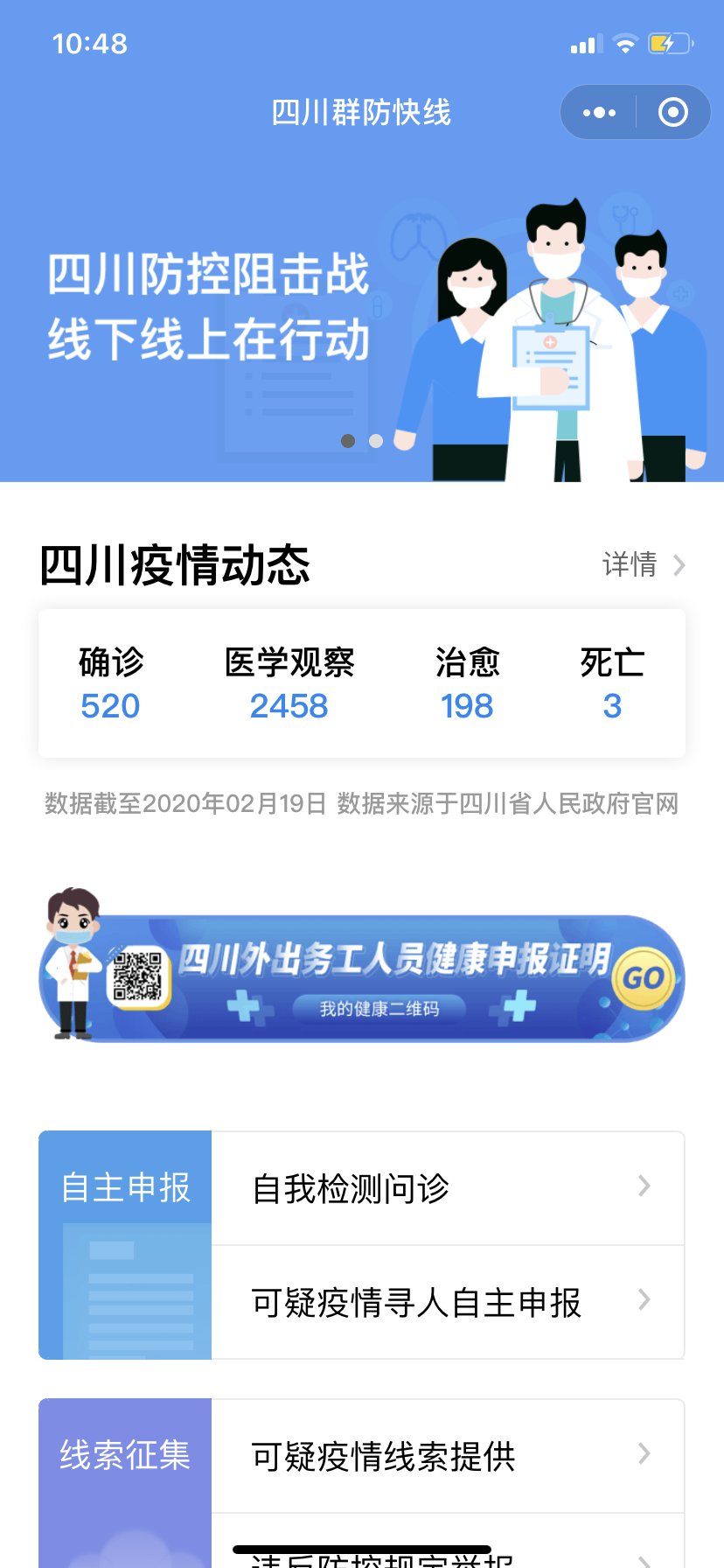This screenshot has height=1568, width=724.
Task: Close the mini program with the circle icon
Action: pyautogui.click(x=672, y=113)
